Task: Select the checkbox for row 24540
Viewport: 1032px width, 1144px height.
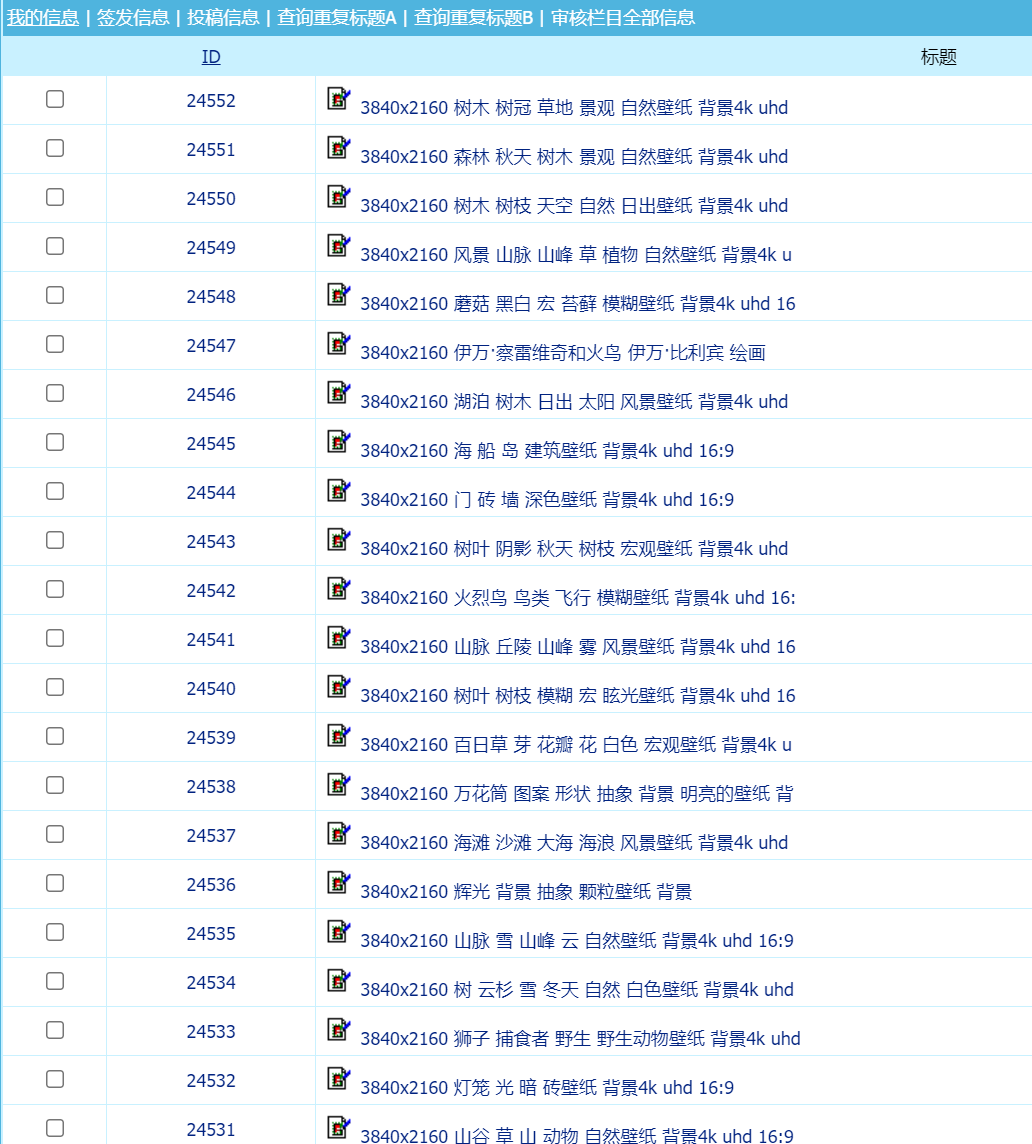Action: tap(55, 687)
